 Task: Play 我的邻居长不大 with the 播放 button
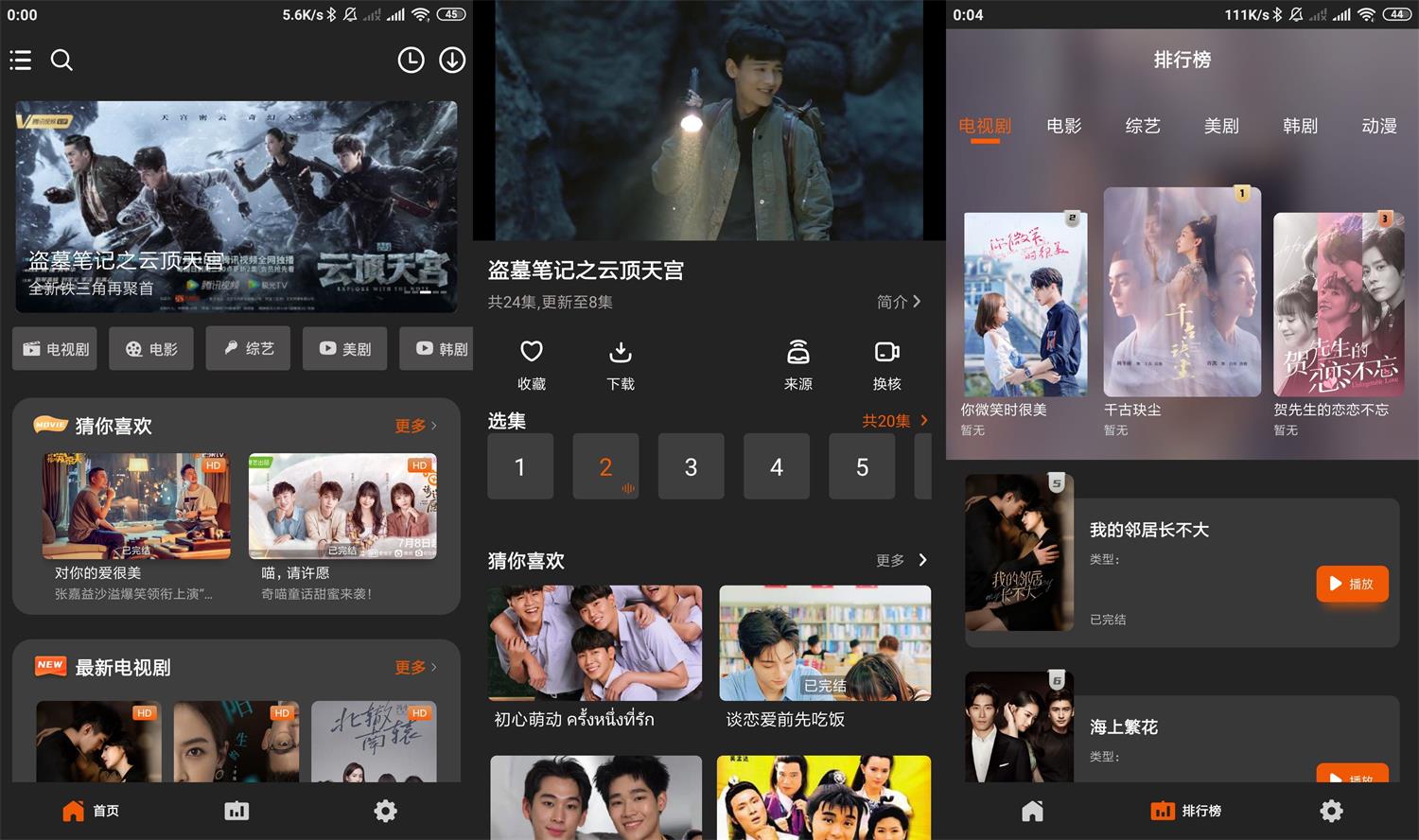1352,584
